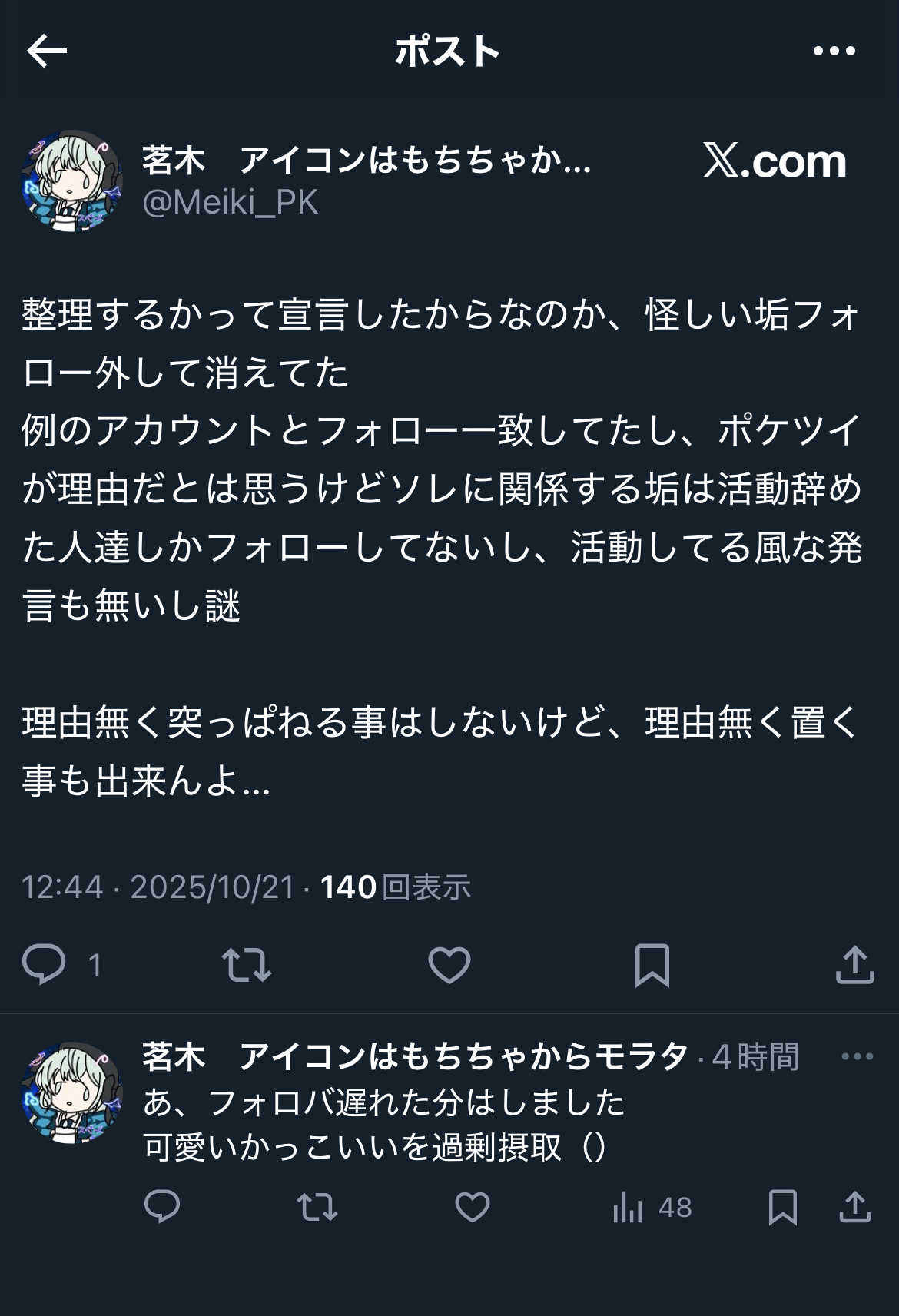Screen dimensions: 899x1316
Task: Open the @Meiki_PK profile avatar on the main post
Action: [x=71, y=181]
